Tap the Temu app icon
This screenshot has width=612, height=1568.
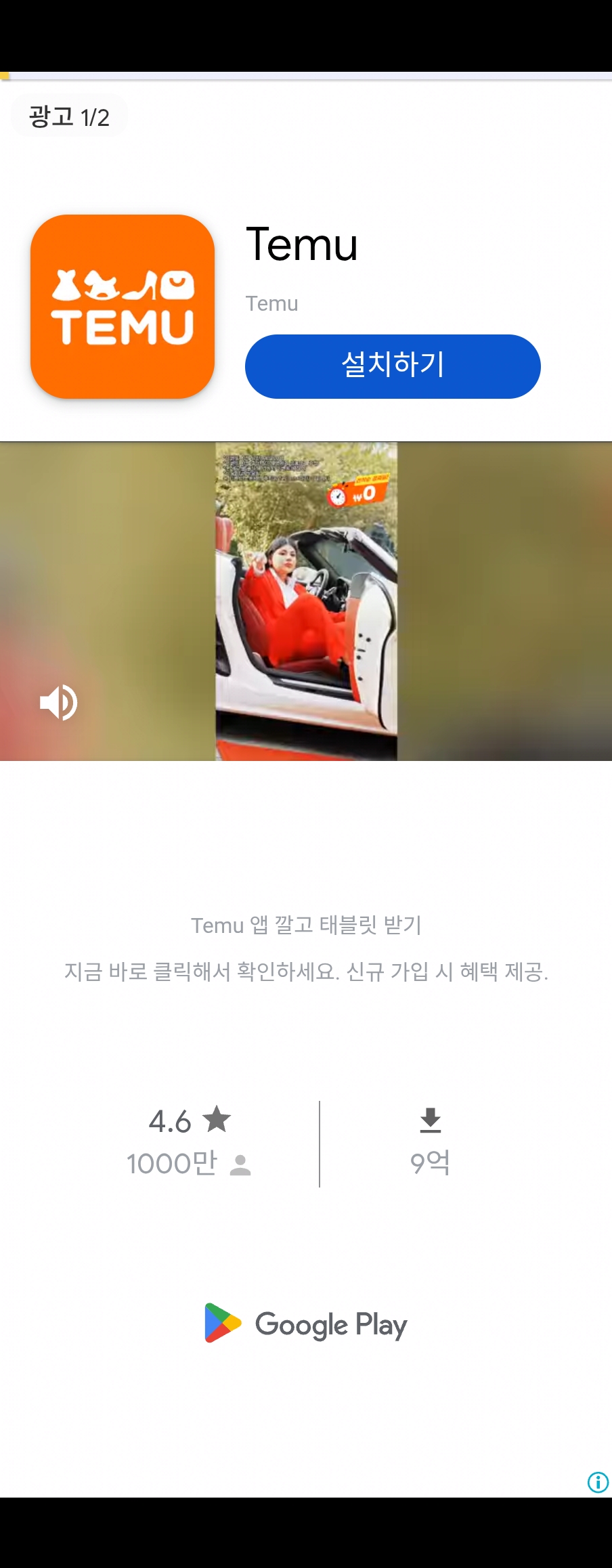coord(123,307)
